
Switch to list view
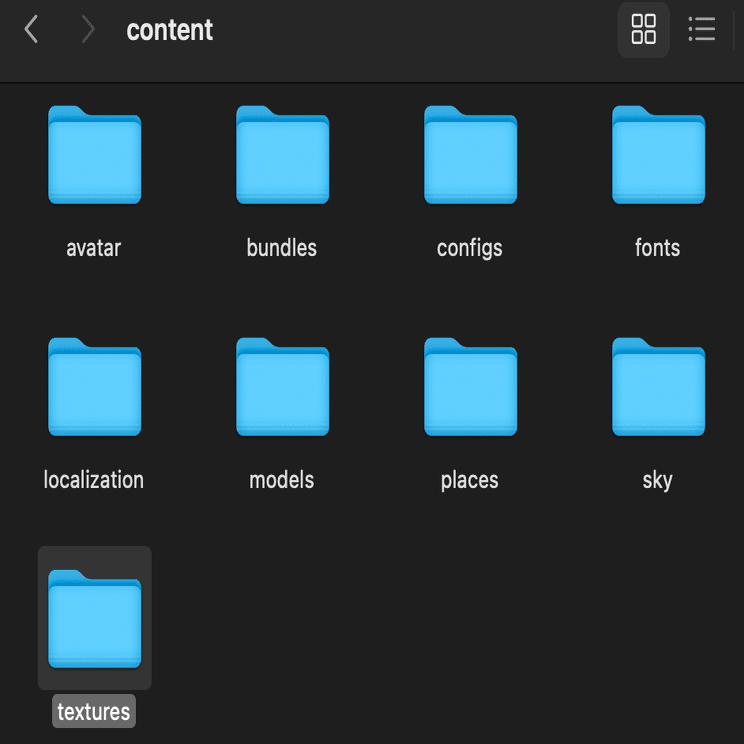(x=702, y=29)
